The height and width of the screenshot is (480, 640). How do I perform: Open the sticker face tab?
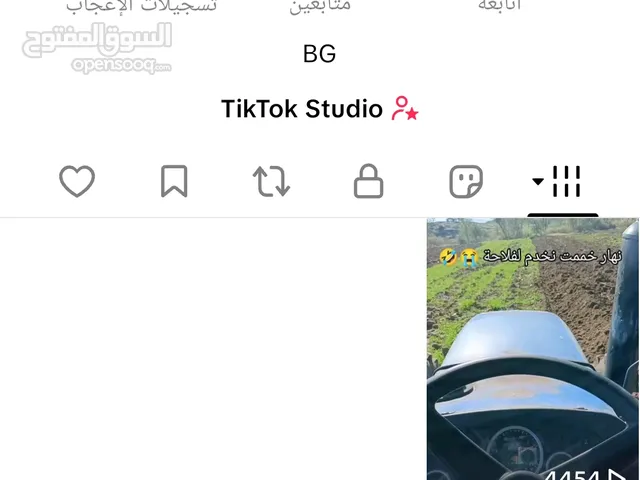pos(466,182)
